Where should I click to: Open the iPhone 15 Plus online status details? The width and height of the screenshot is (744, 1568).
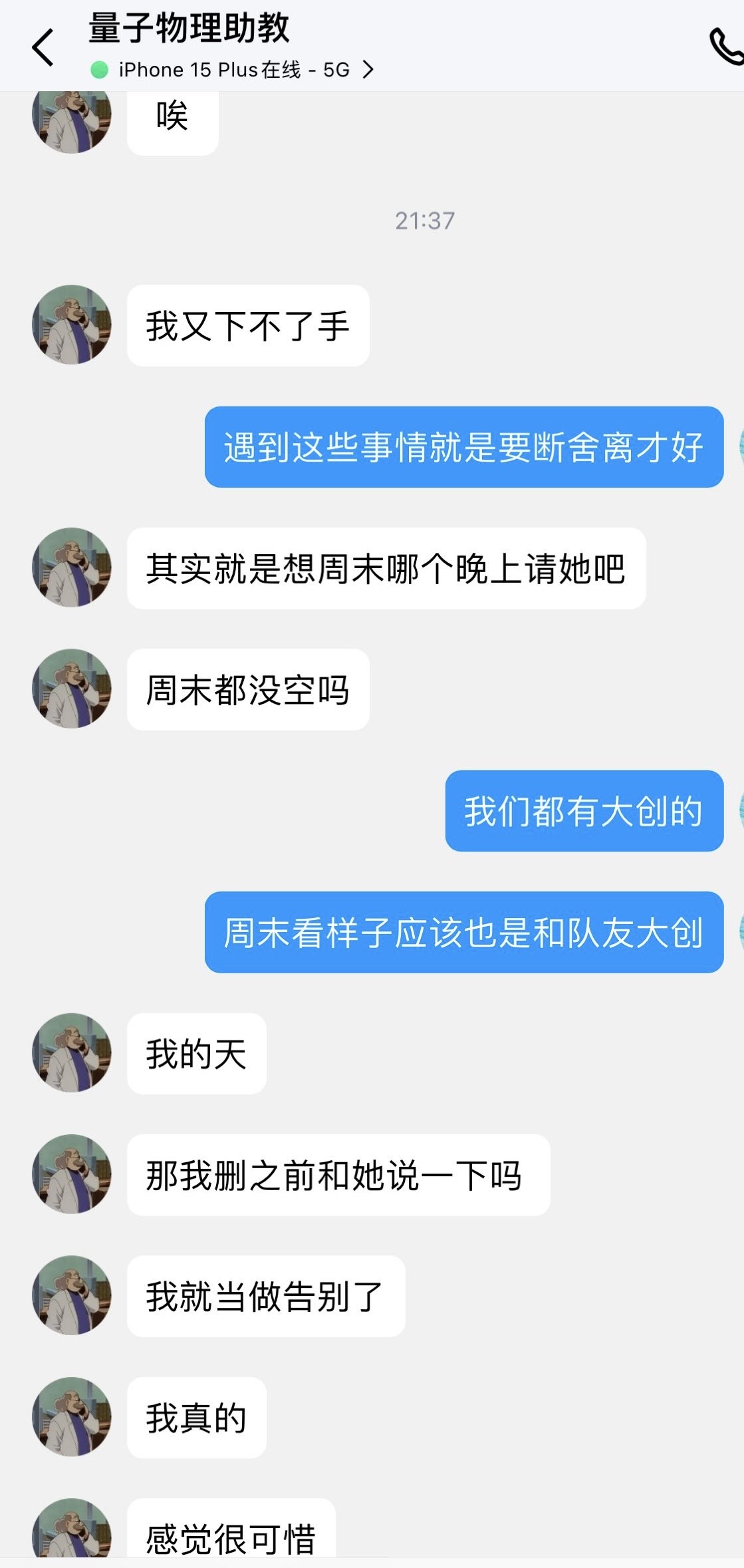pos(233,70)
